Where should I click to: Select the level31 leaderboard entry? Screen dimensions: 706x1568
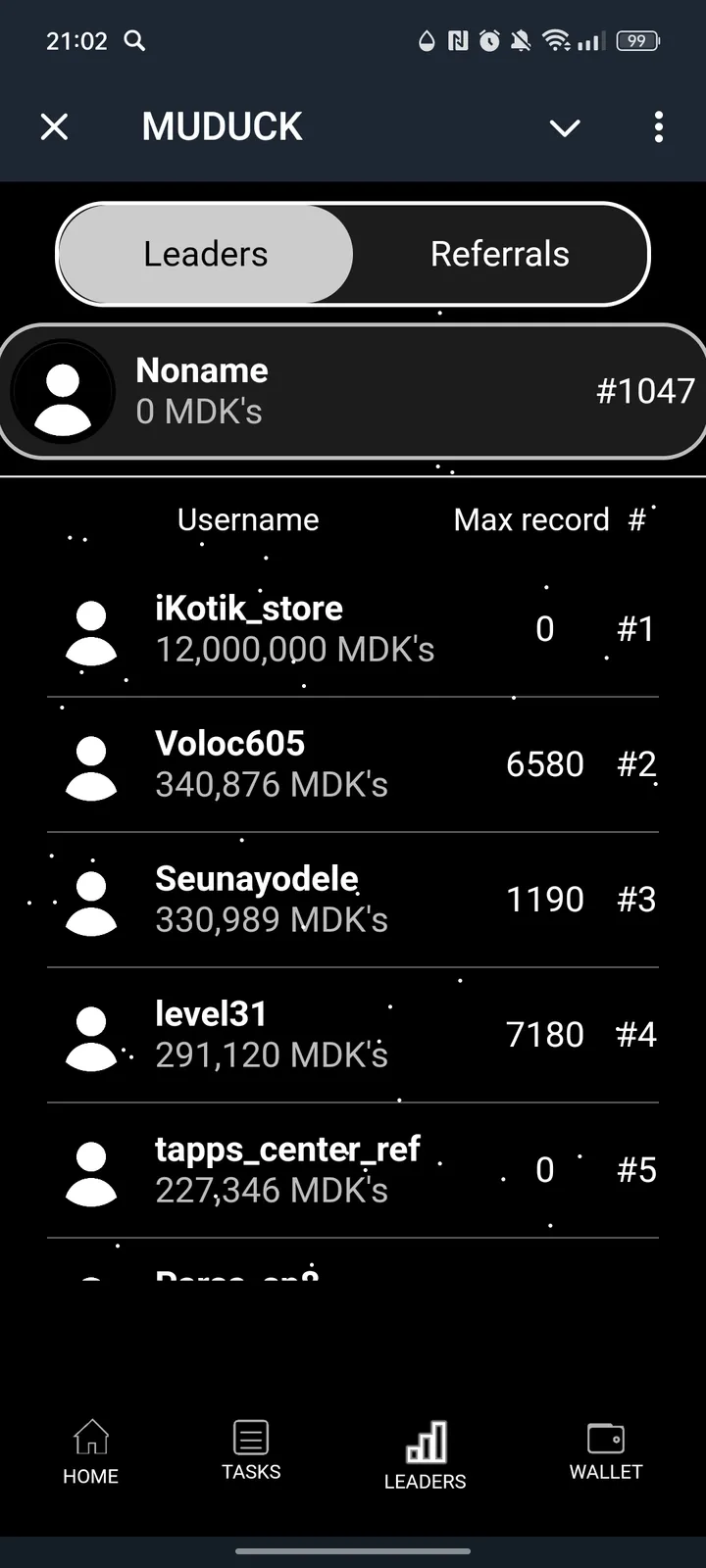point(353,1034)
